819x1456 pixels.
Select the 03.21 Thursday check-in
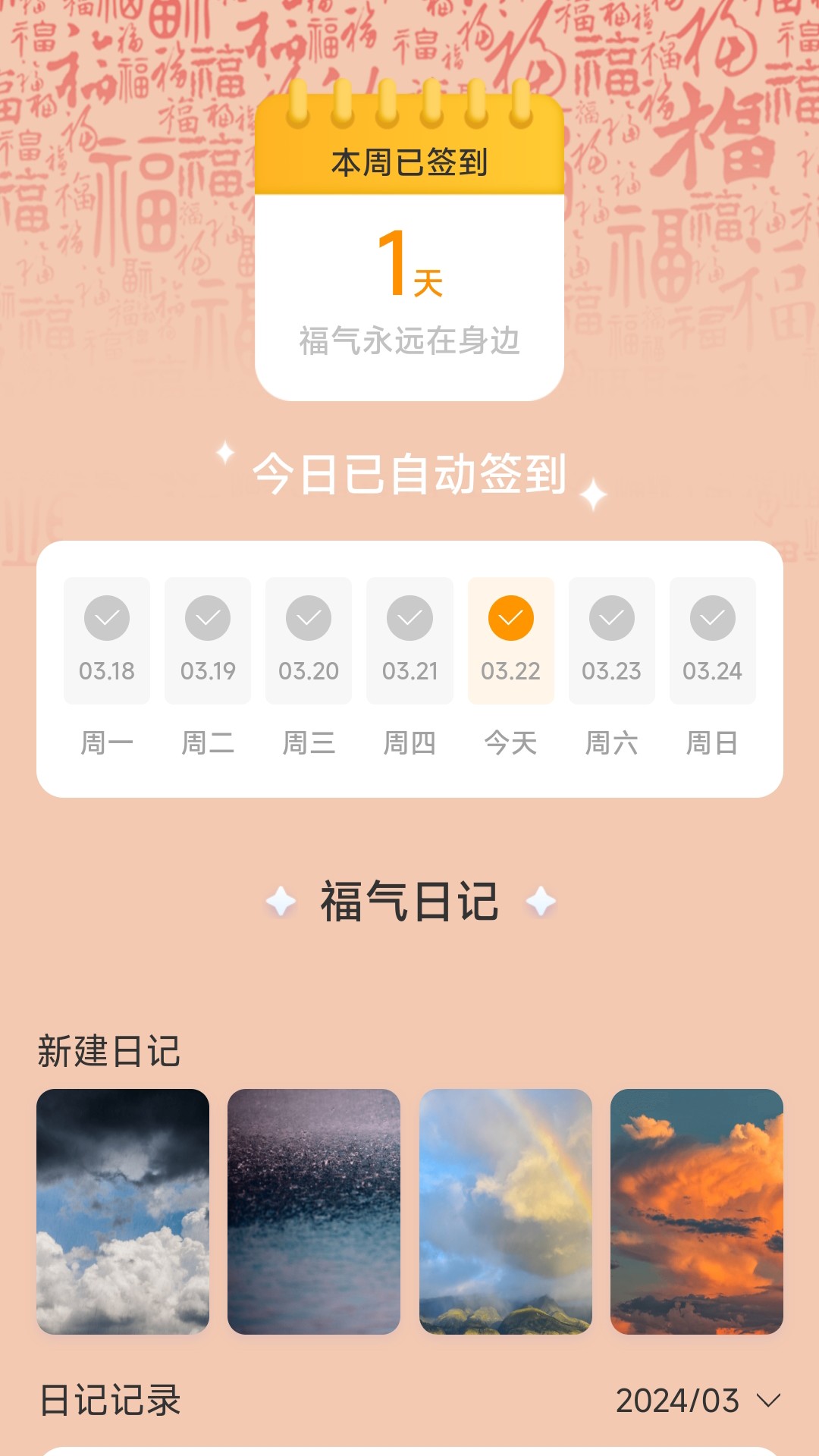click(x=409, y=641)
